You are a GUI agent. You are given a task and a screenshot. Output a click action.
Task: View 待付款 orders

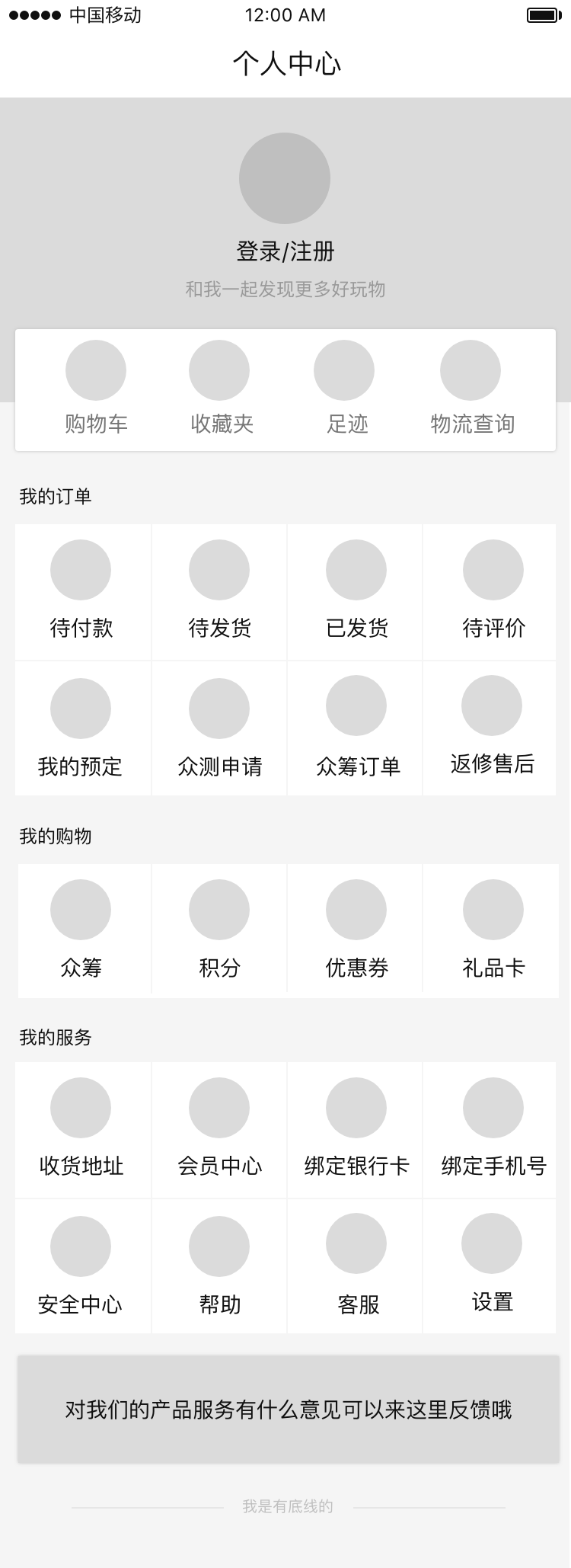click(81, 590)
